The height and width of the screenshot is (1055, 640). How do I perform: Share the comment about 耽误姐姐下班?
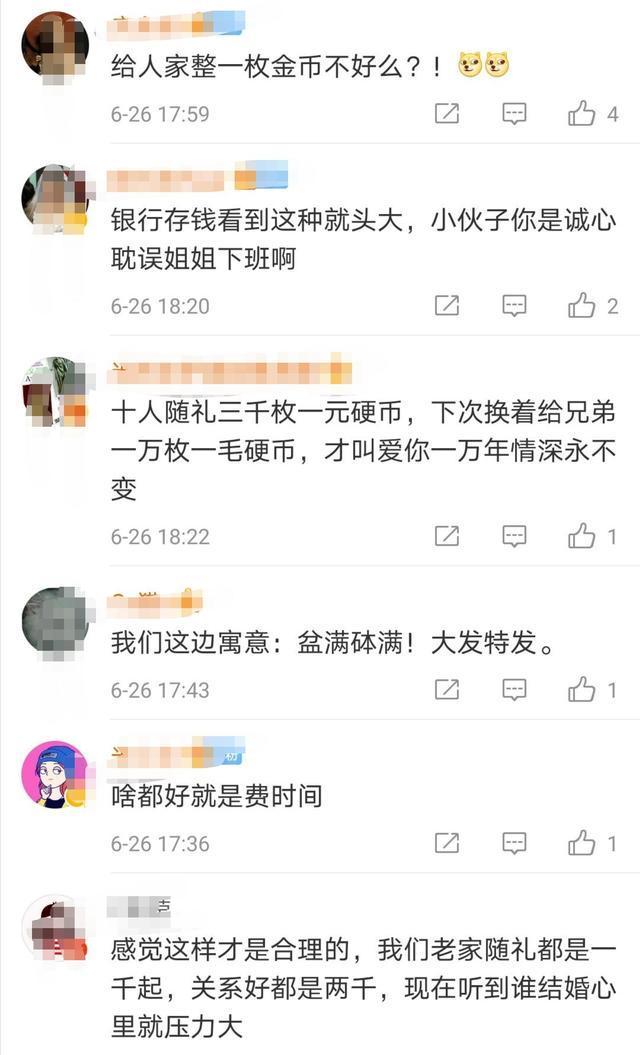point(447,306)
